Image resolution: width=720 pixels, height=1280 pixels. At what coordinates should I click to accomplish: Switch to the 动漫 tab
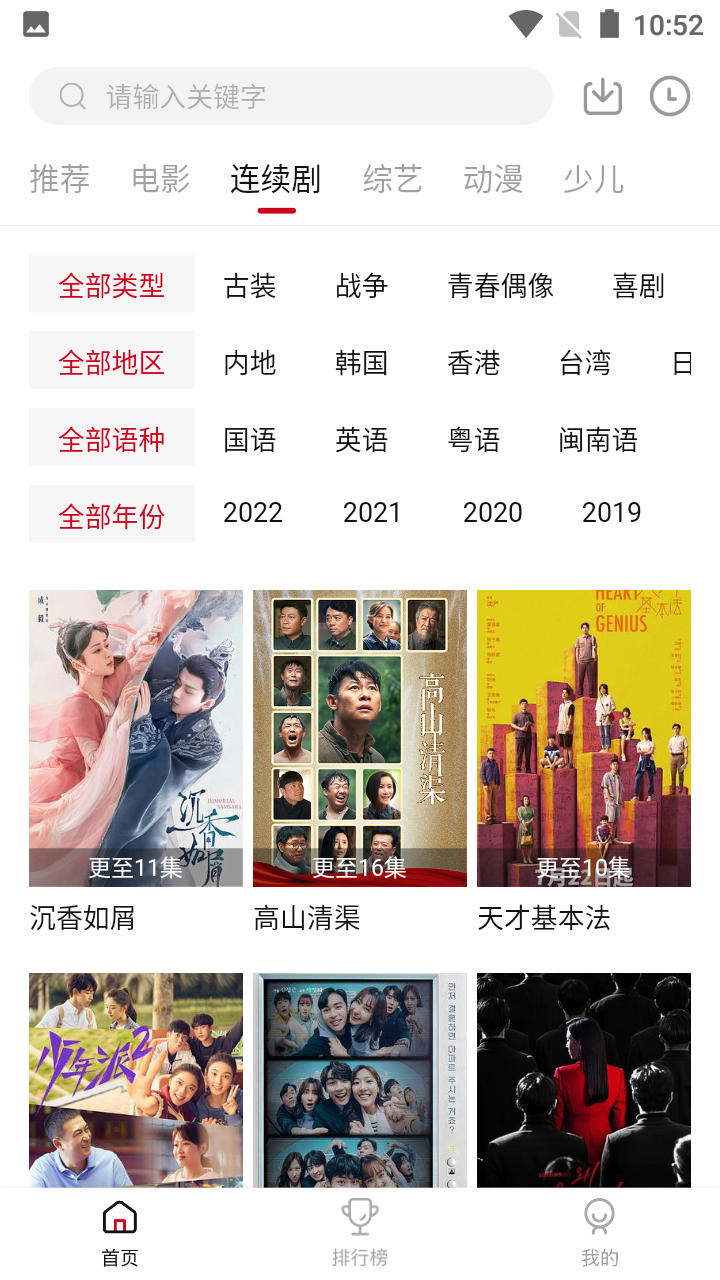(493, 179)
